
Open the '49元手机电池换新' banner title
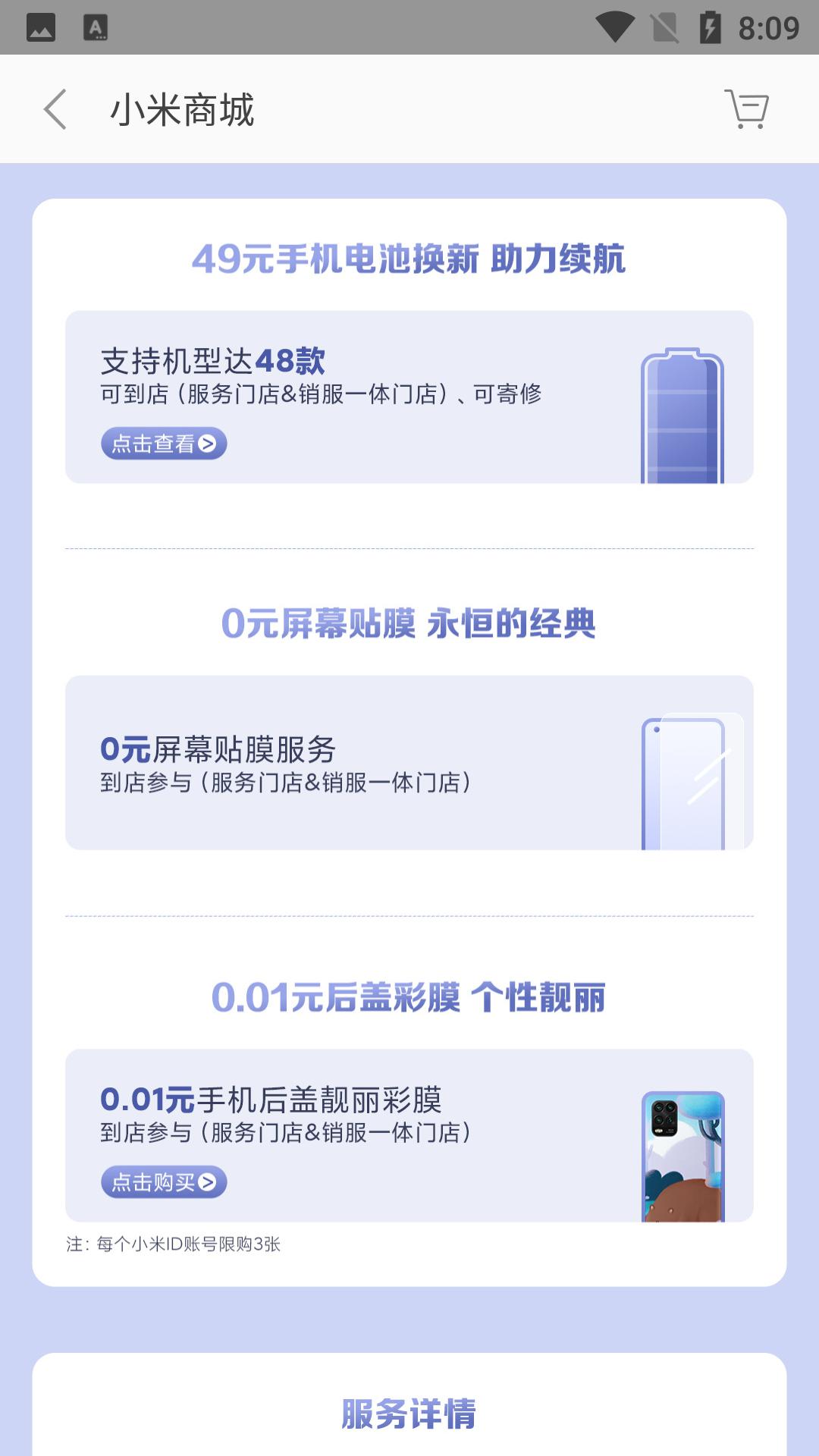pyautogui.click(x=409, y=259)
